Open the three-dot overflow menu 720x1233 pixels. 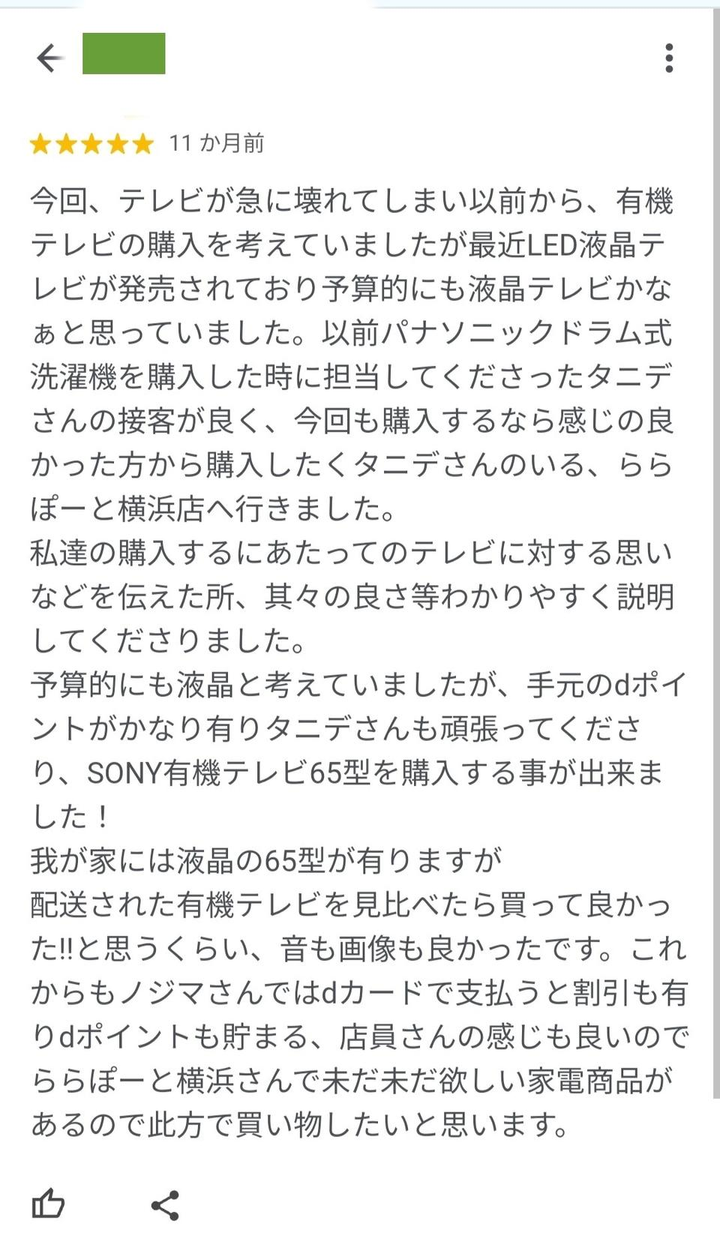[669, 58]
